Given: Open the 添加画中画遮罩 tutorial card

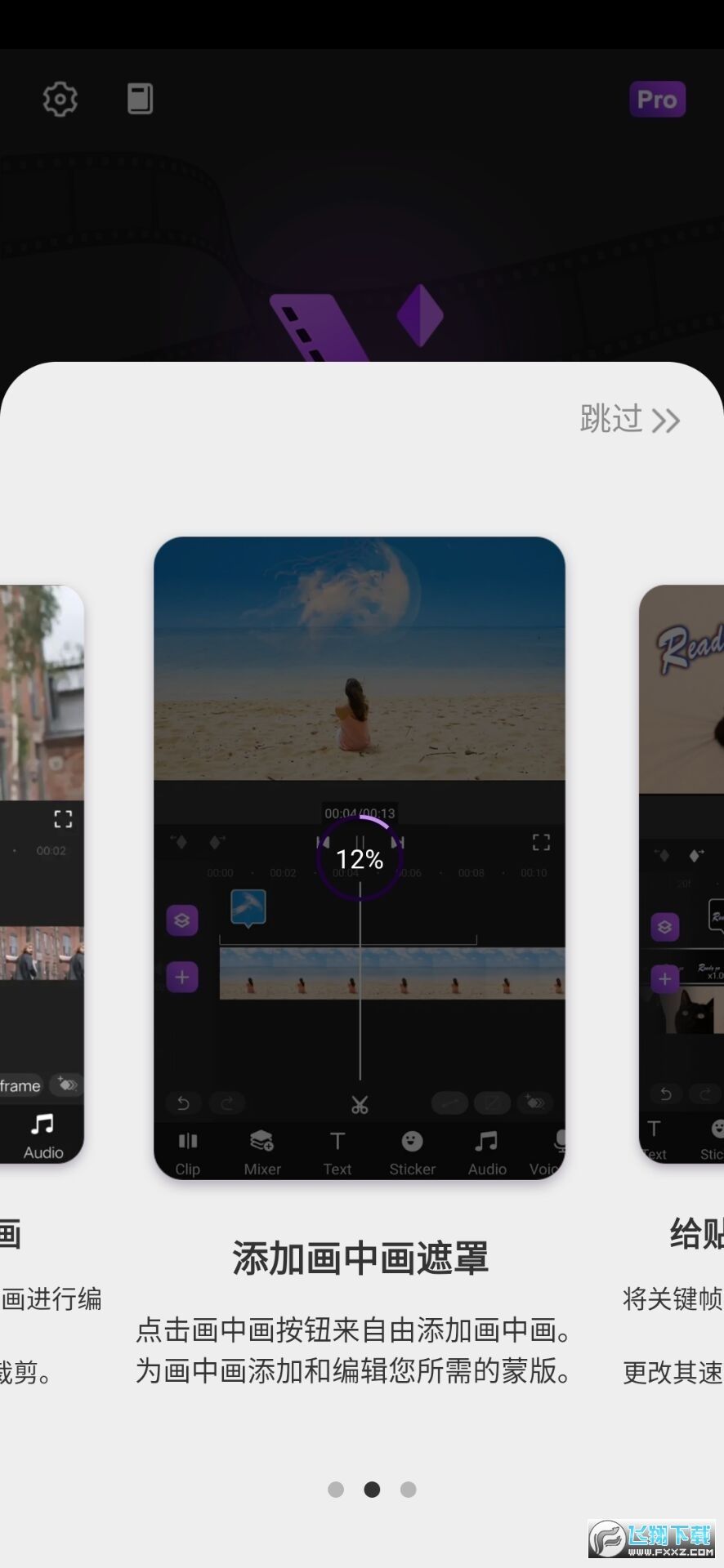Looking at the screenshot, I should coord(360,857).
